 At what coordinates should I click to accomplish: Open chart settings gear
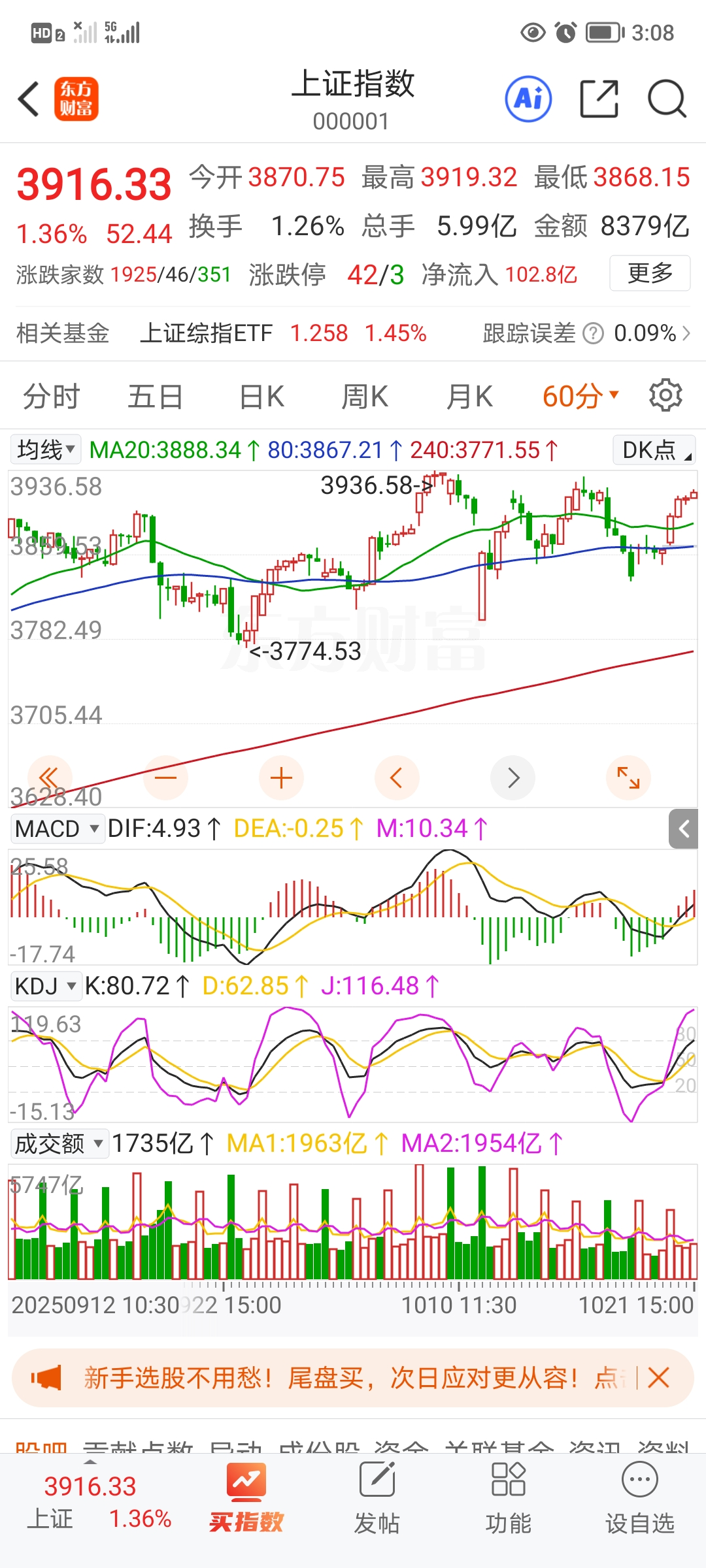665,395
